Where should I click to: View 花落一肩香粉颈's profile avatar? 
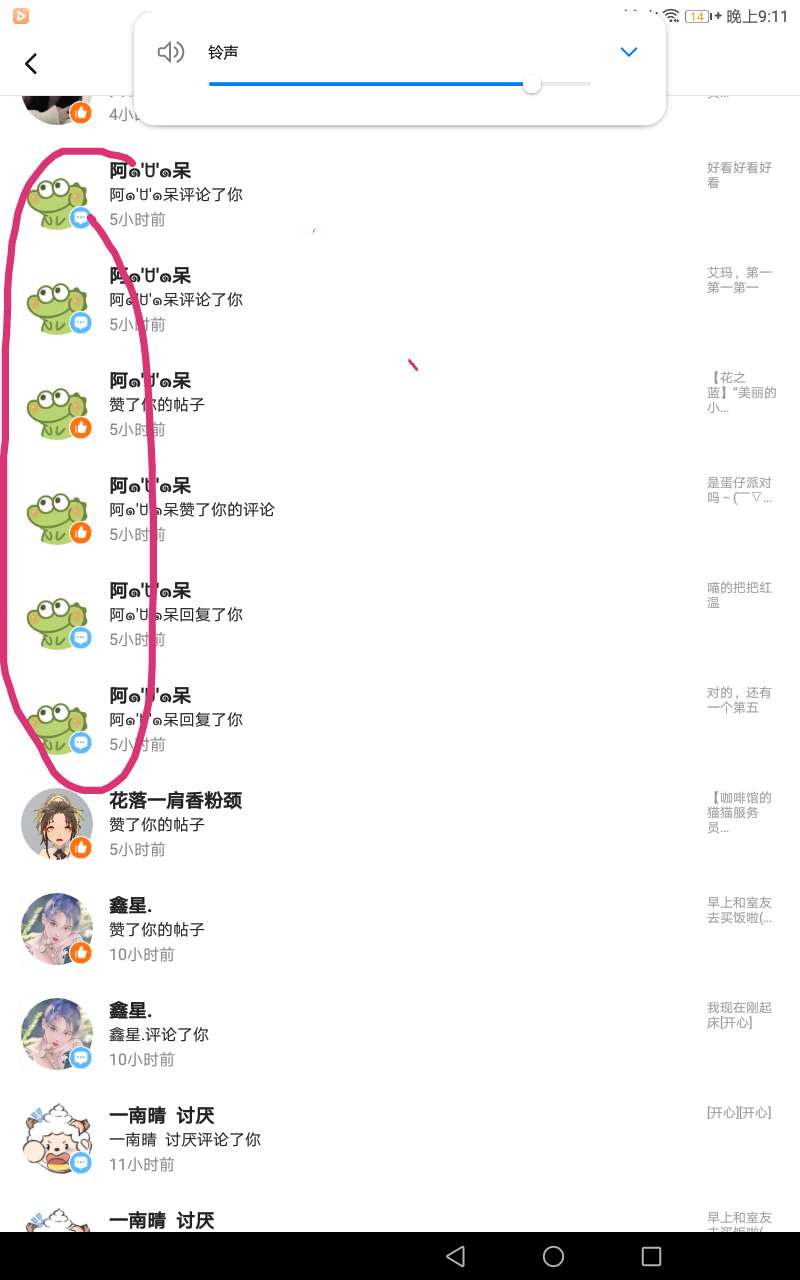click(57, 824)
